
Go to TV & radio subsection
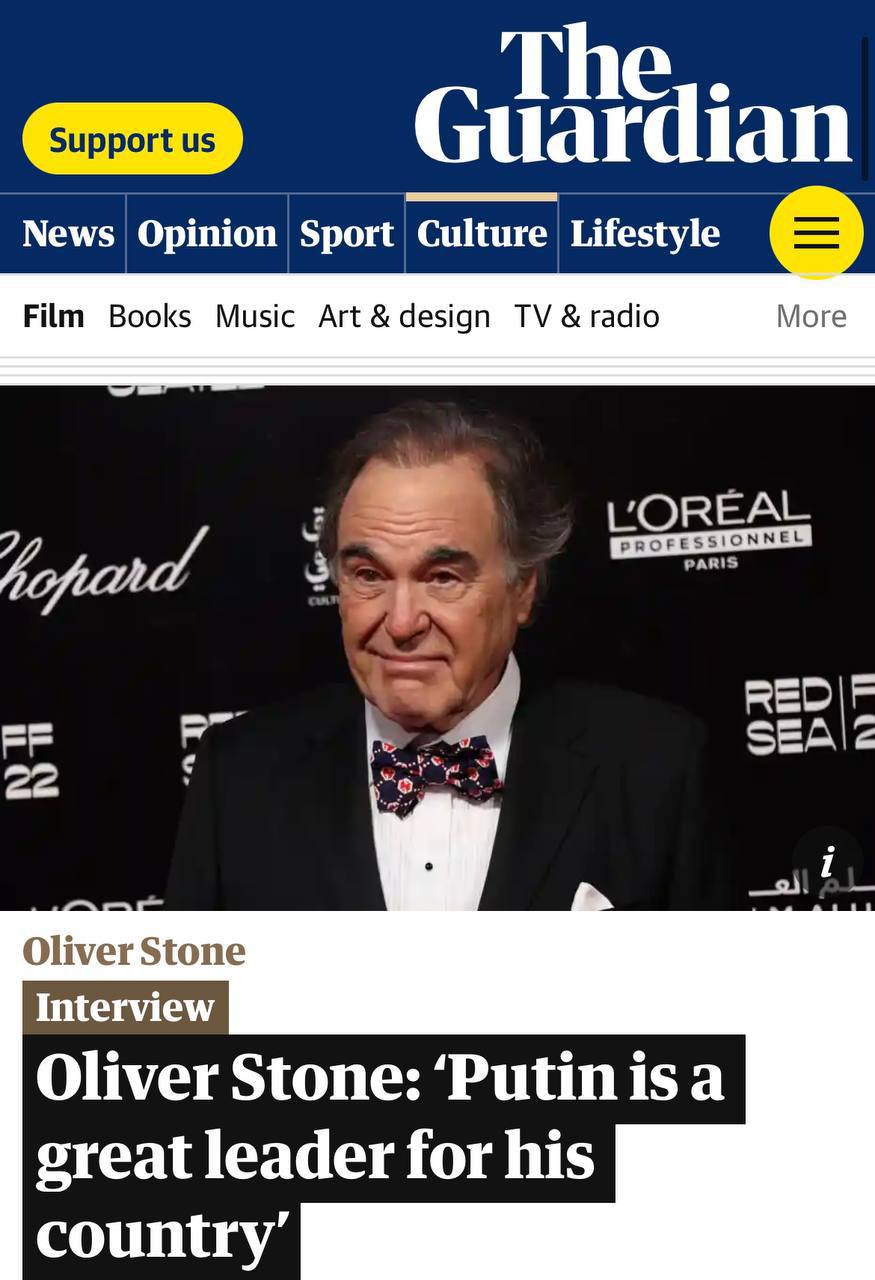tap(587, 316)
